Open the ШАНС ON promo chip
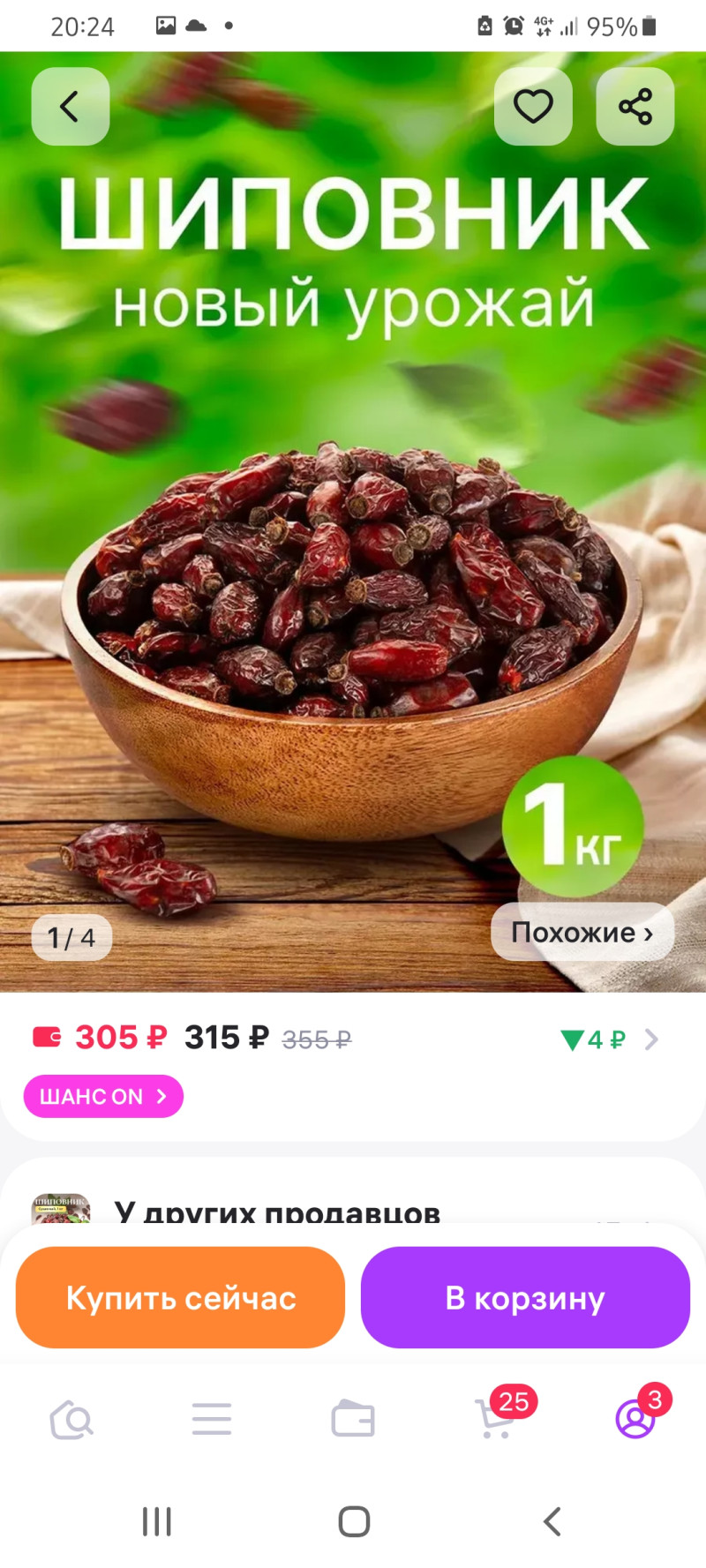 pyautogui.click(x=103, y=1096)
